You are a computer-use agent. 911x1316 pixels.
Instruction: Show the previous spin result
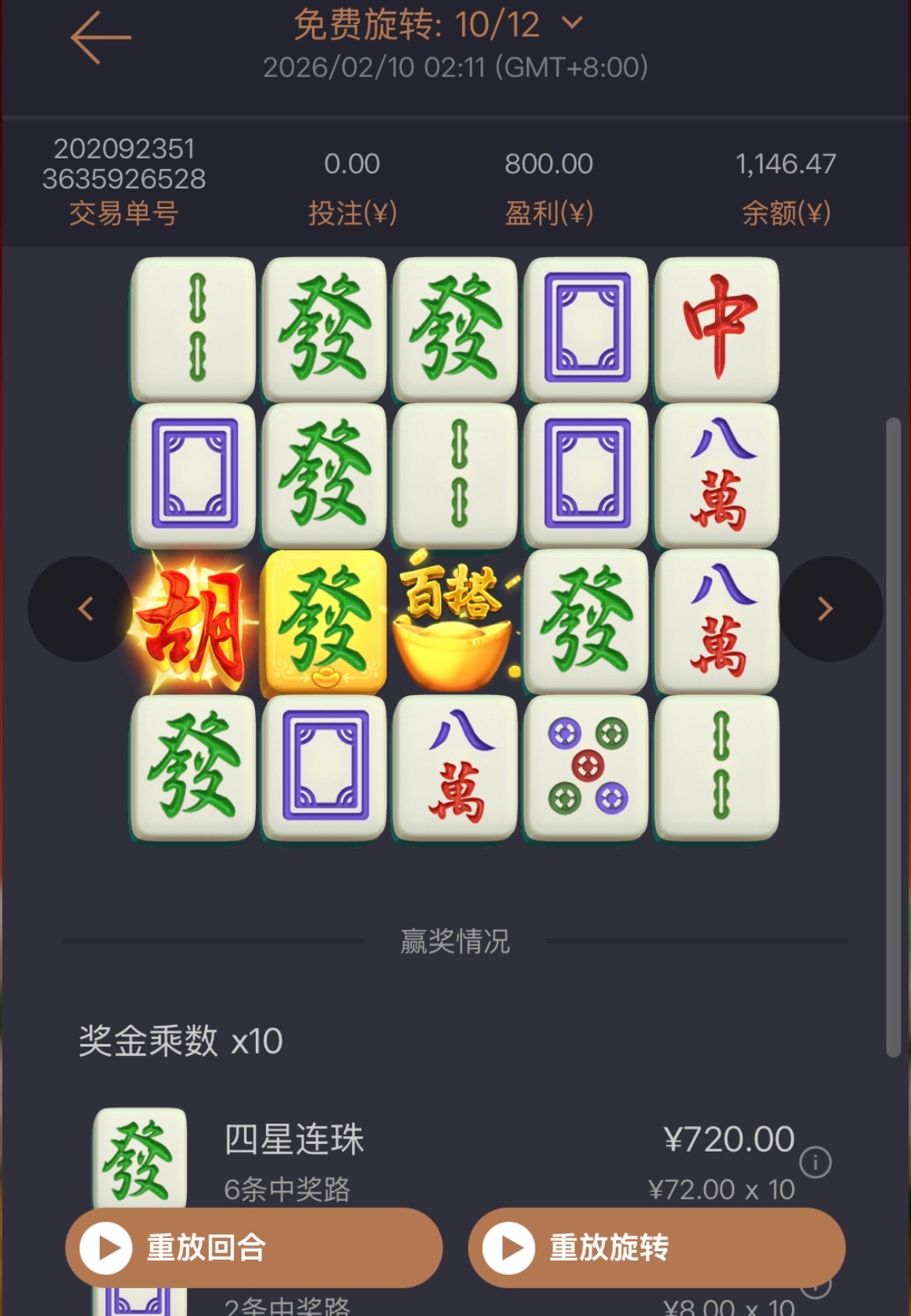(x=83, y=609)
